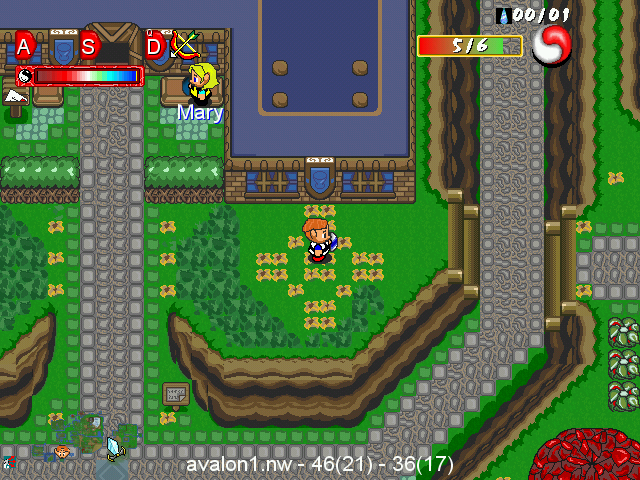Screen dimensions: 640x480
Task: Tap the red and white swirl orb
Action: pyautogui.click(x=551, y=45)
